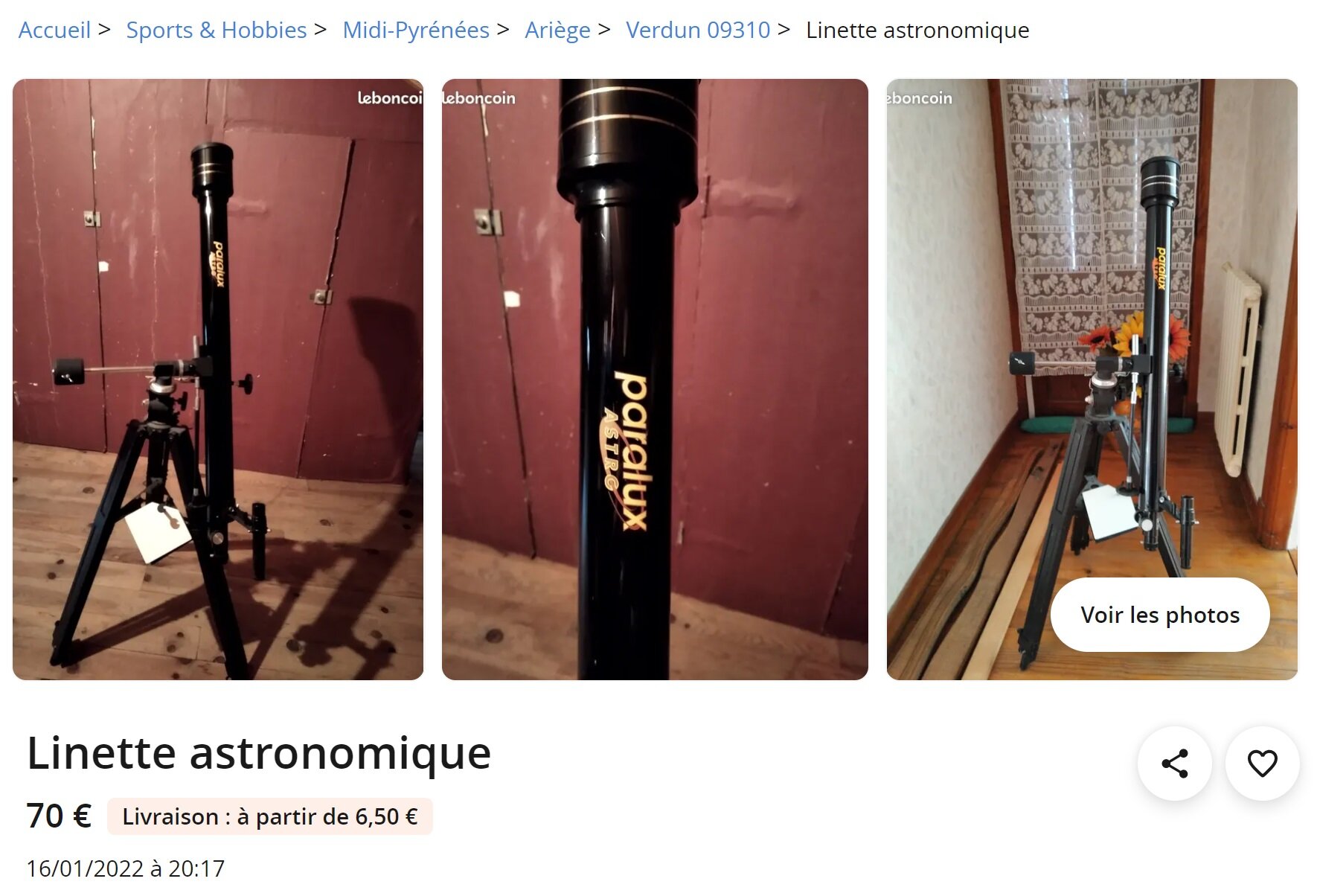
Task: Open Verdun 09310 breadcrumb link
Action: coord(697,30)
